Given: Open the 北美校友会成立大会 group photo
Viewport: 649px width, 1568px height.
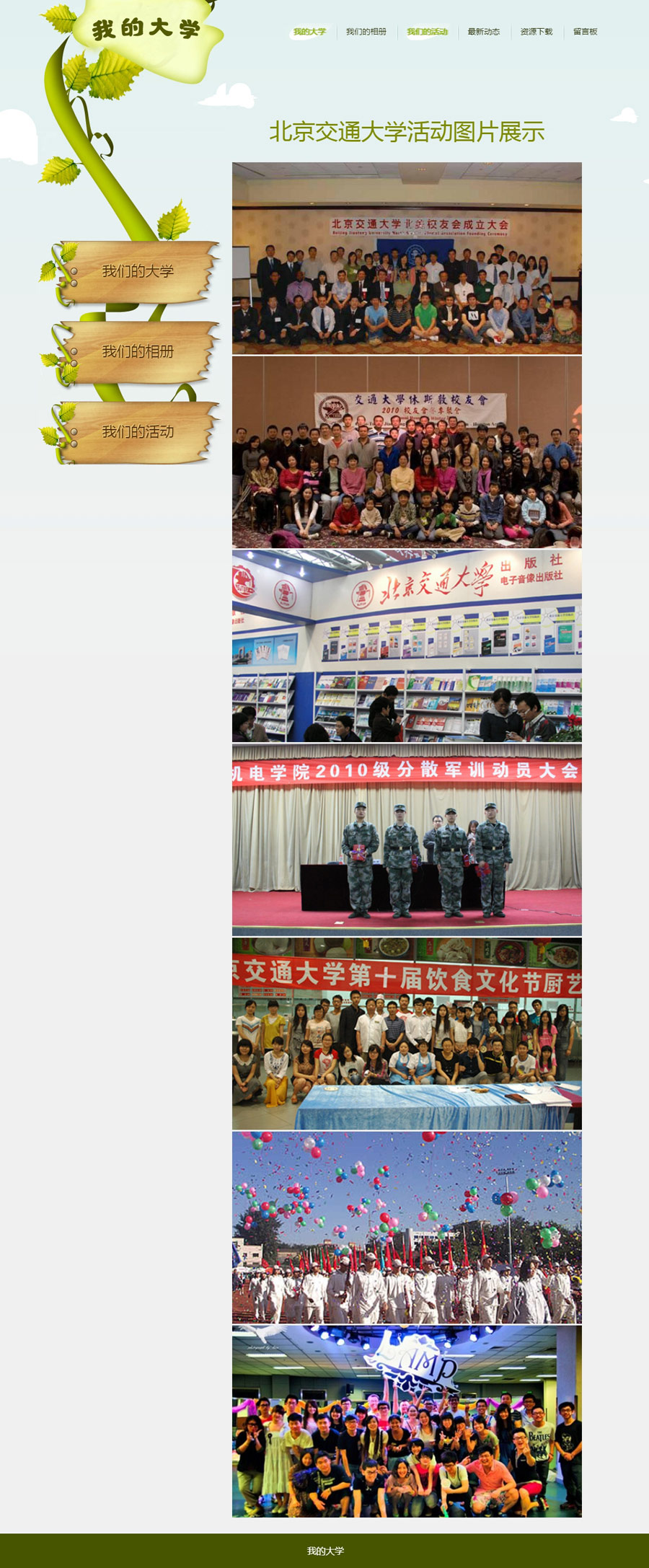Looking at the screenshot, I should [x=407, y=258].
